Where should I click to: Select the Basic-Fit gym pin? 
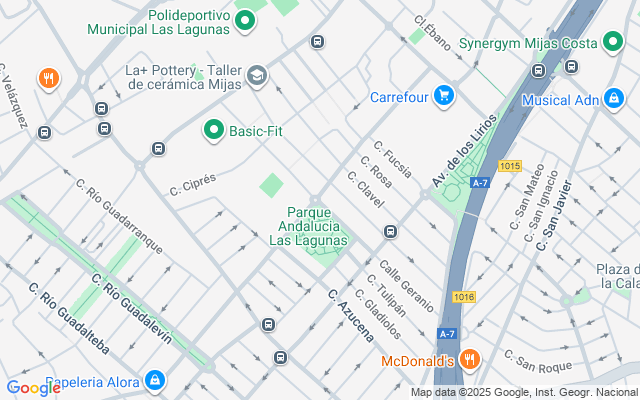[213, 131]
